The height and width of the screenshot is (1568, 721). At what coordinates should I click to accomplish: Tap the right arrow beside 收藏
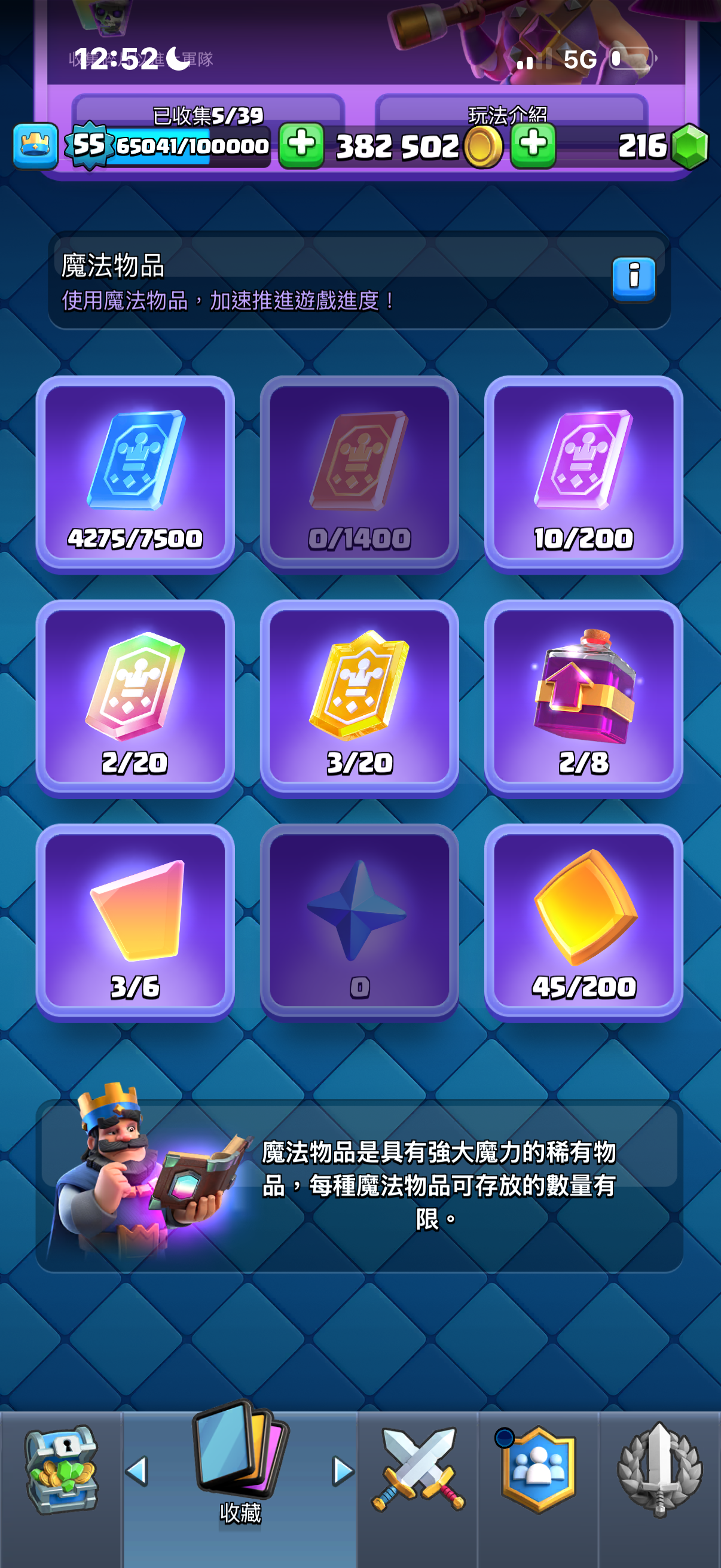[343, 1471]
